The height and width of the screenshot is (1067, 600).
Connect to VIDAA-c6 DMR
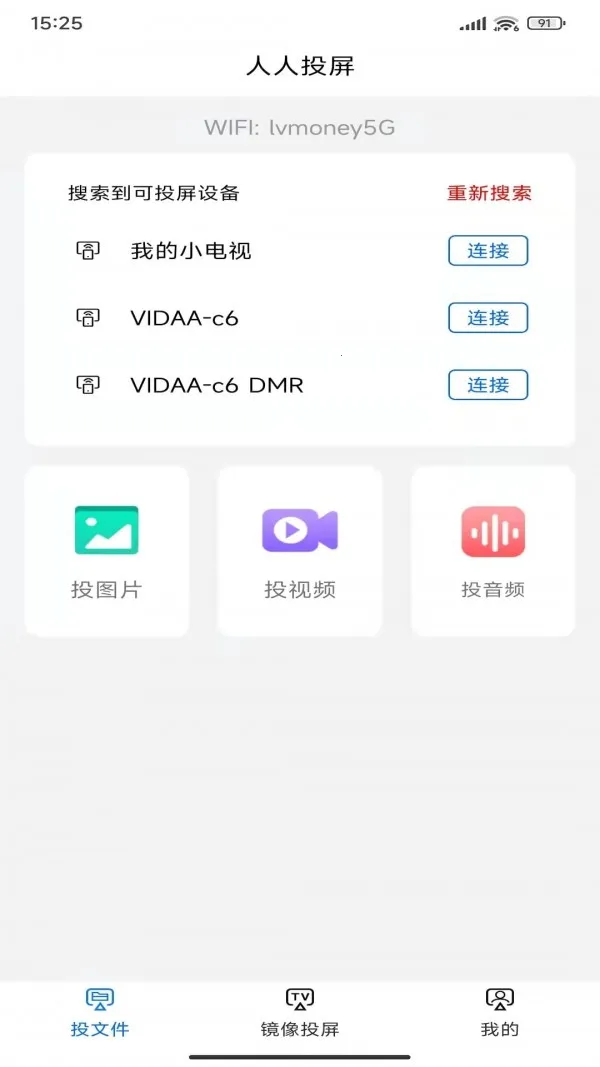tap(488, 385)
